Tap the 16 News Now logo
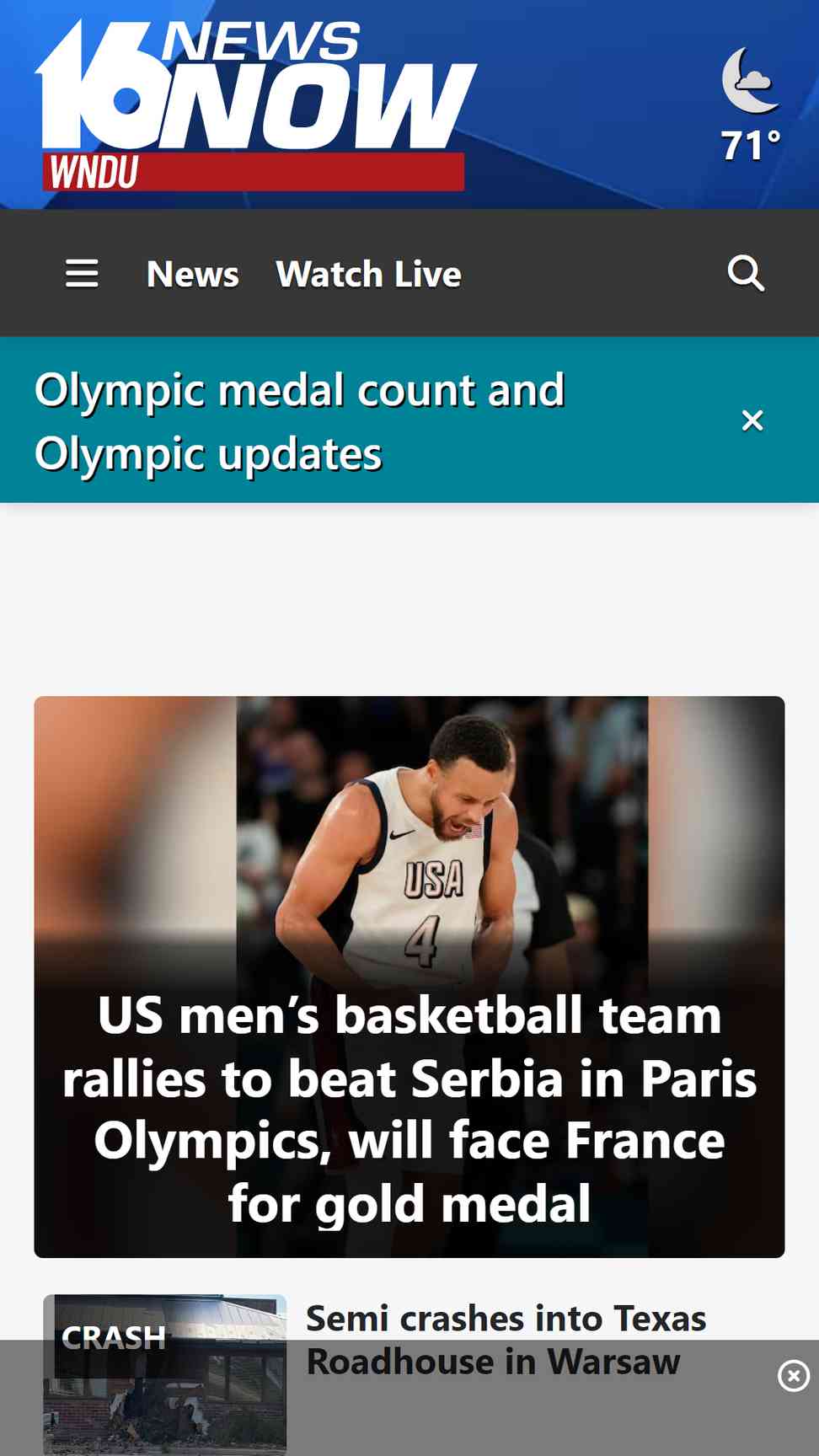The image size is (819, 1456). point(253,105)
